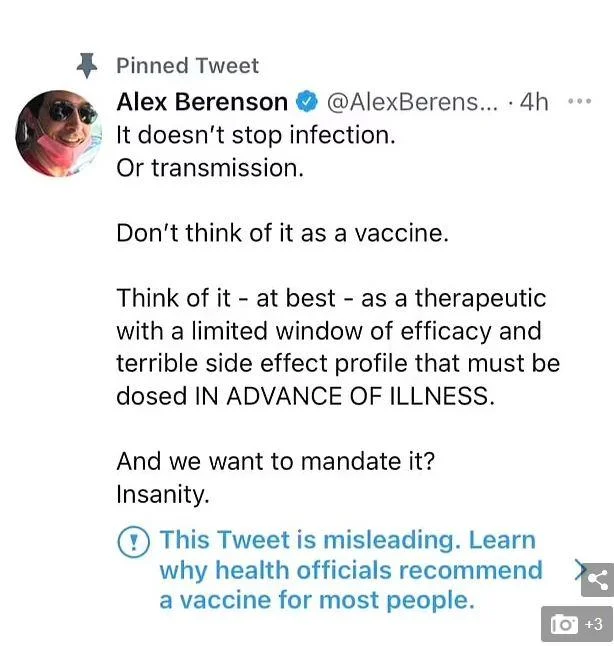Open the tweet's three-dot overflow menu
Image resolution: width=614 pixels, height=646 pixels.
coord(579,102)
